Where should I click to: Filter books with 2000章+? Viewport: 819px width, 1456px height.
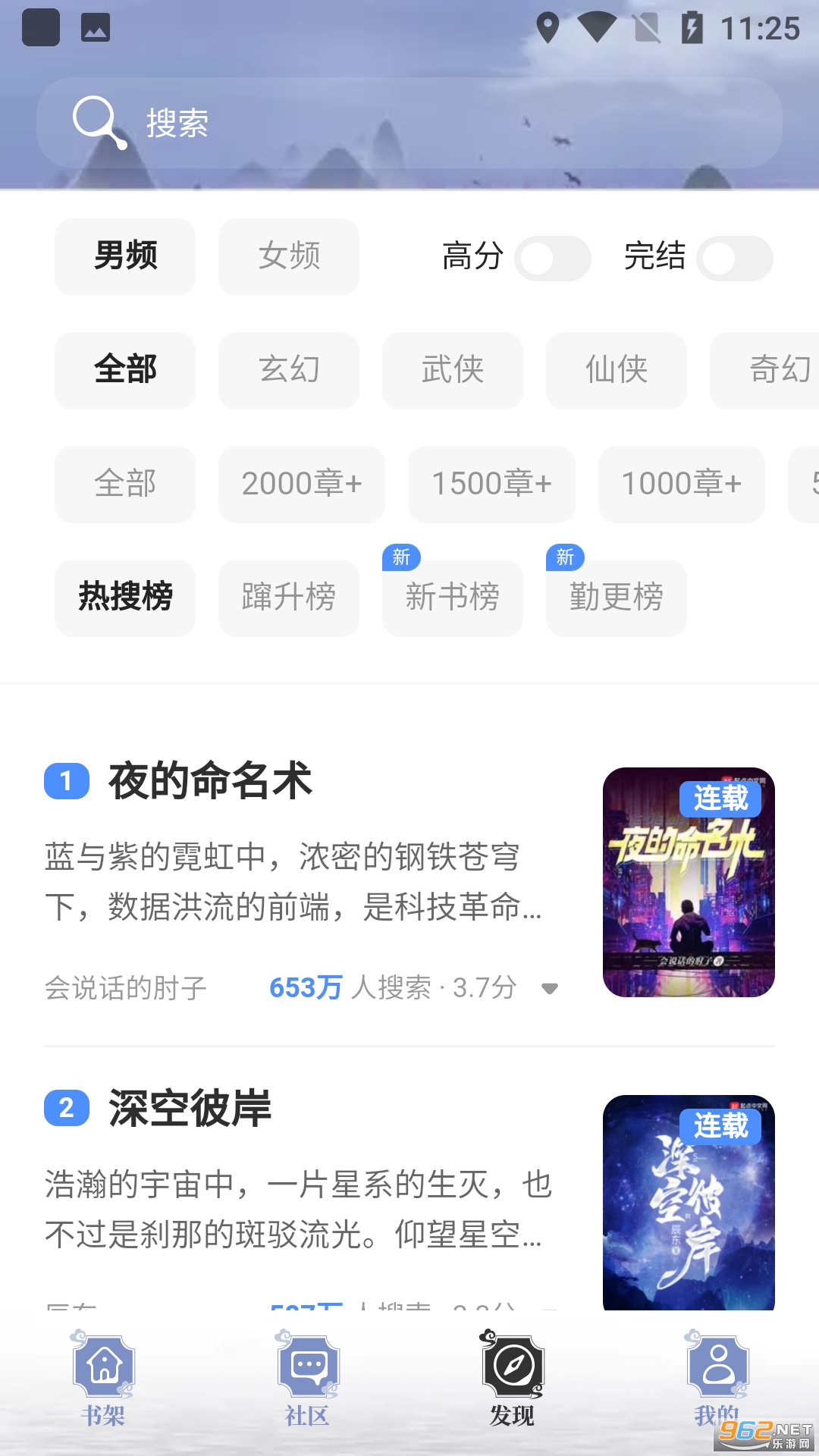pos(302,484)
